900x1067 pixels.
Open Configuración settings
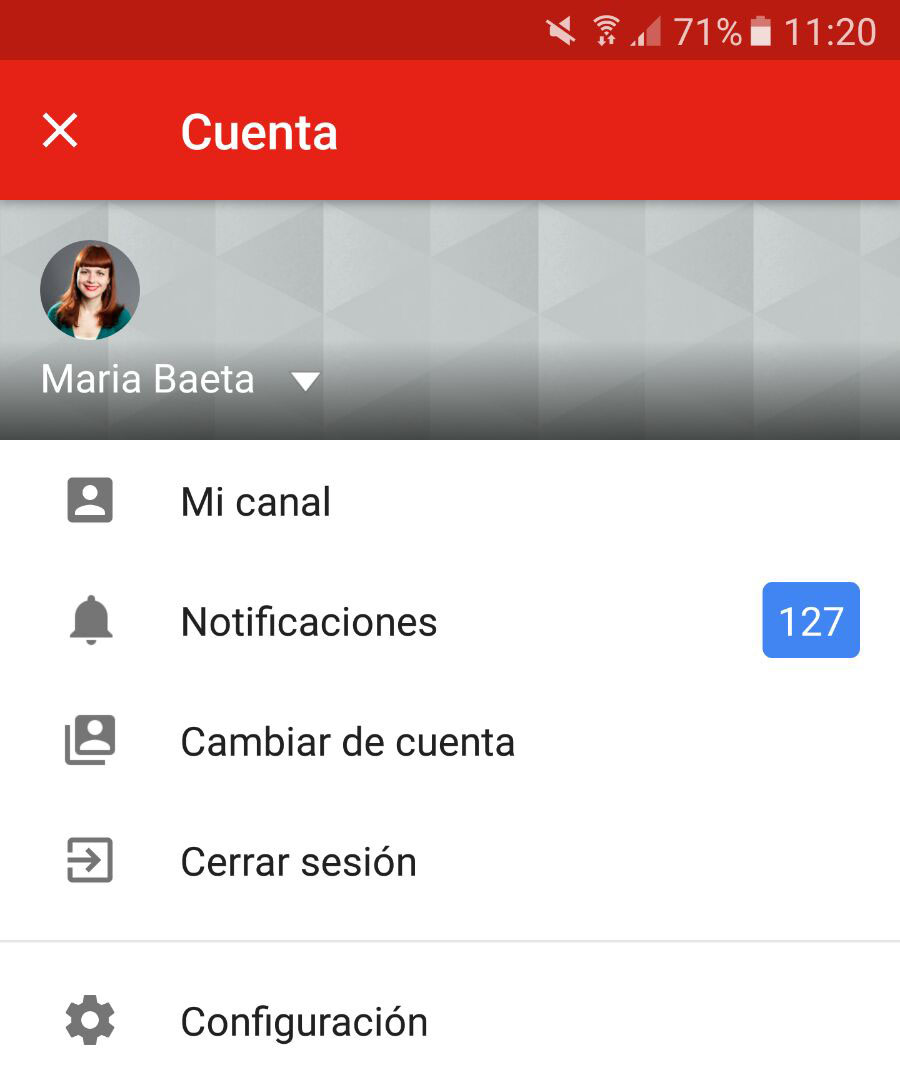point(303,1021)
